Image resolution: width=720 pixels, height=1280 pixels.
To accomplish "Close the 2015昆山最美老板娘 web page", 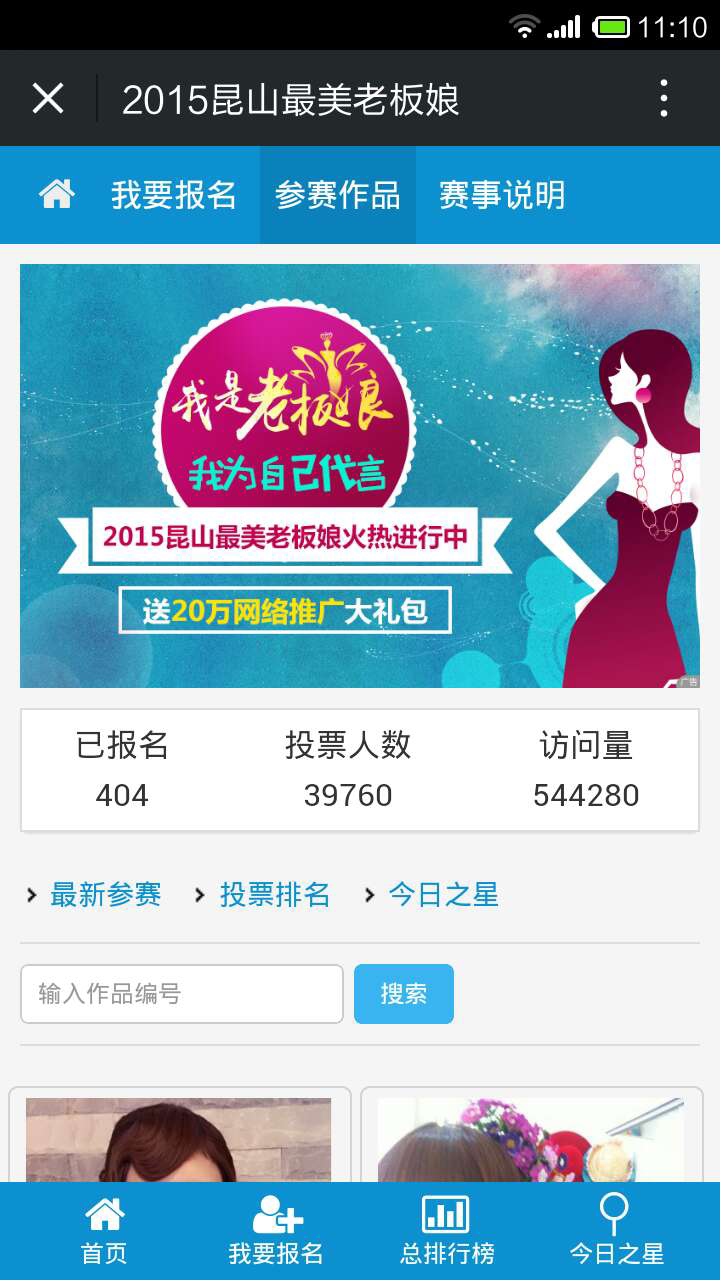I will [48, 99].
